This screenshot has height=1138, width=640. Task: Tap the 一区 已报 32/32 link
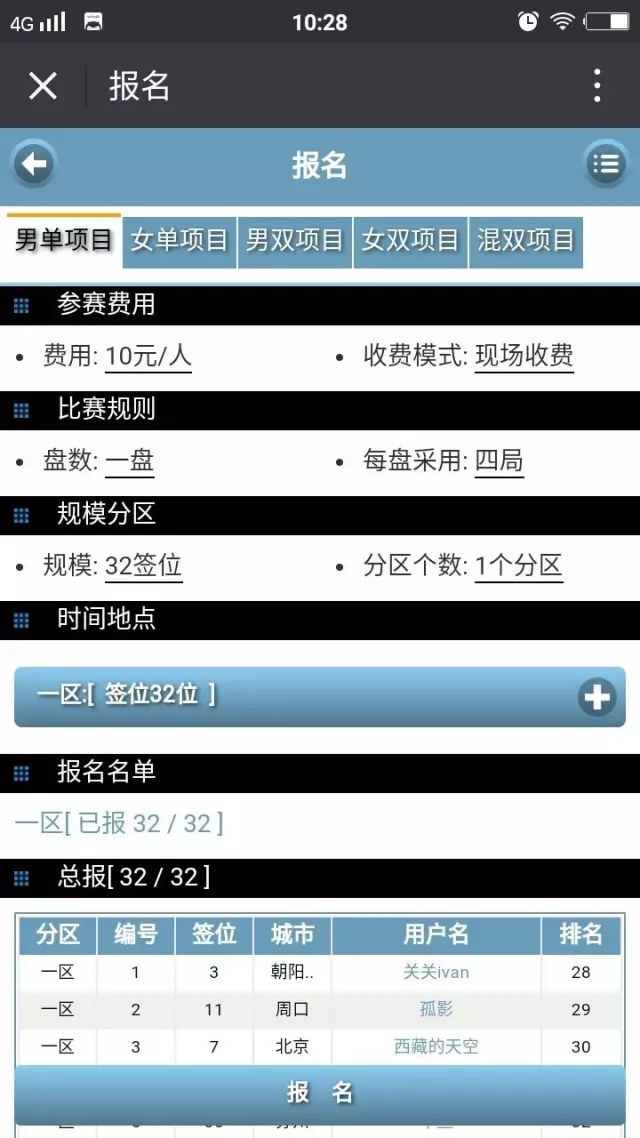pyautogui.click(x=119, y=824)
